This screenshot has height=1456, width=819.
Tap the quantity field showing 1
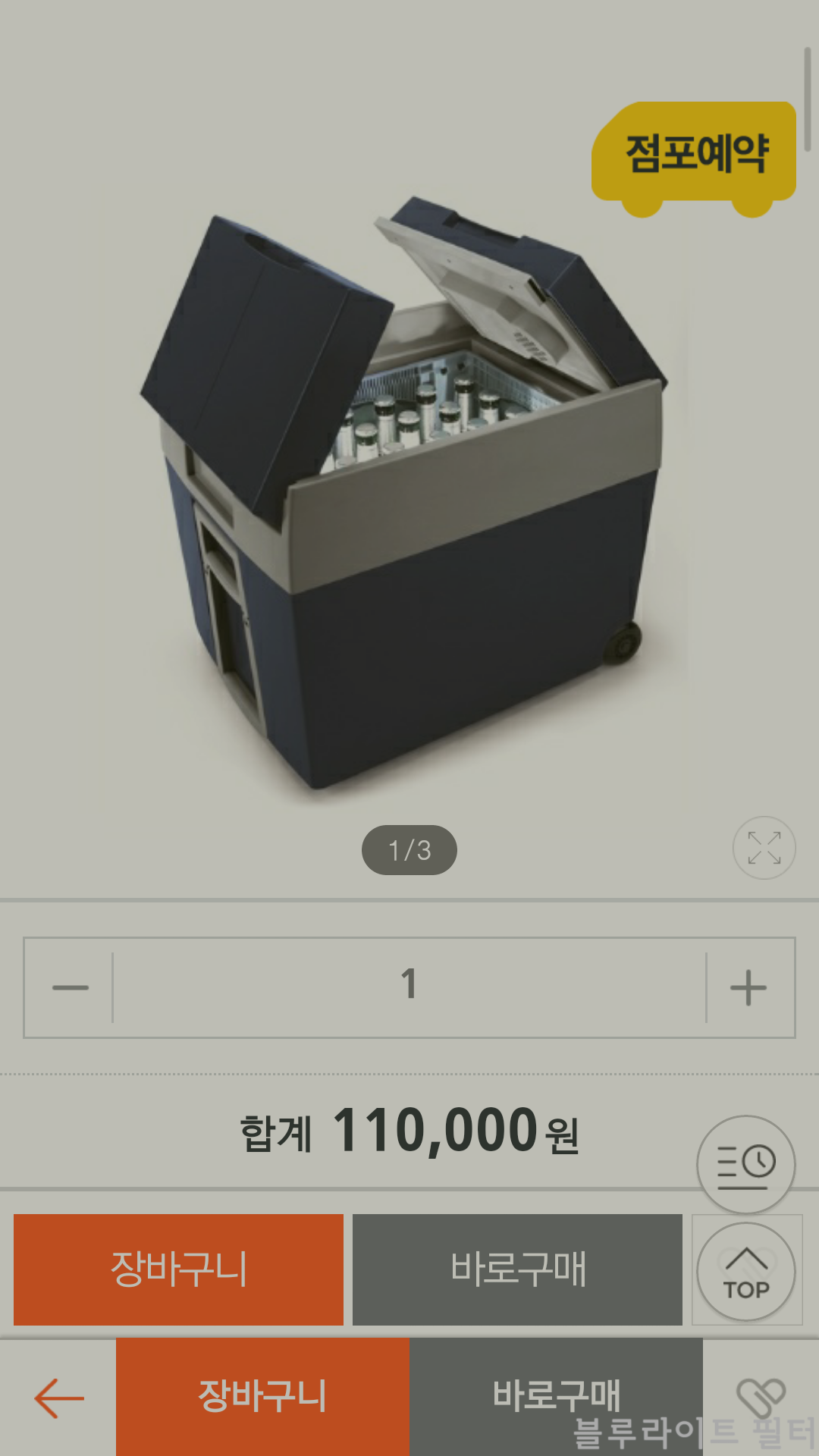(x=409, y=986)
